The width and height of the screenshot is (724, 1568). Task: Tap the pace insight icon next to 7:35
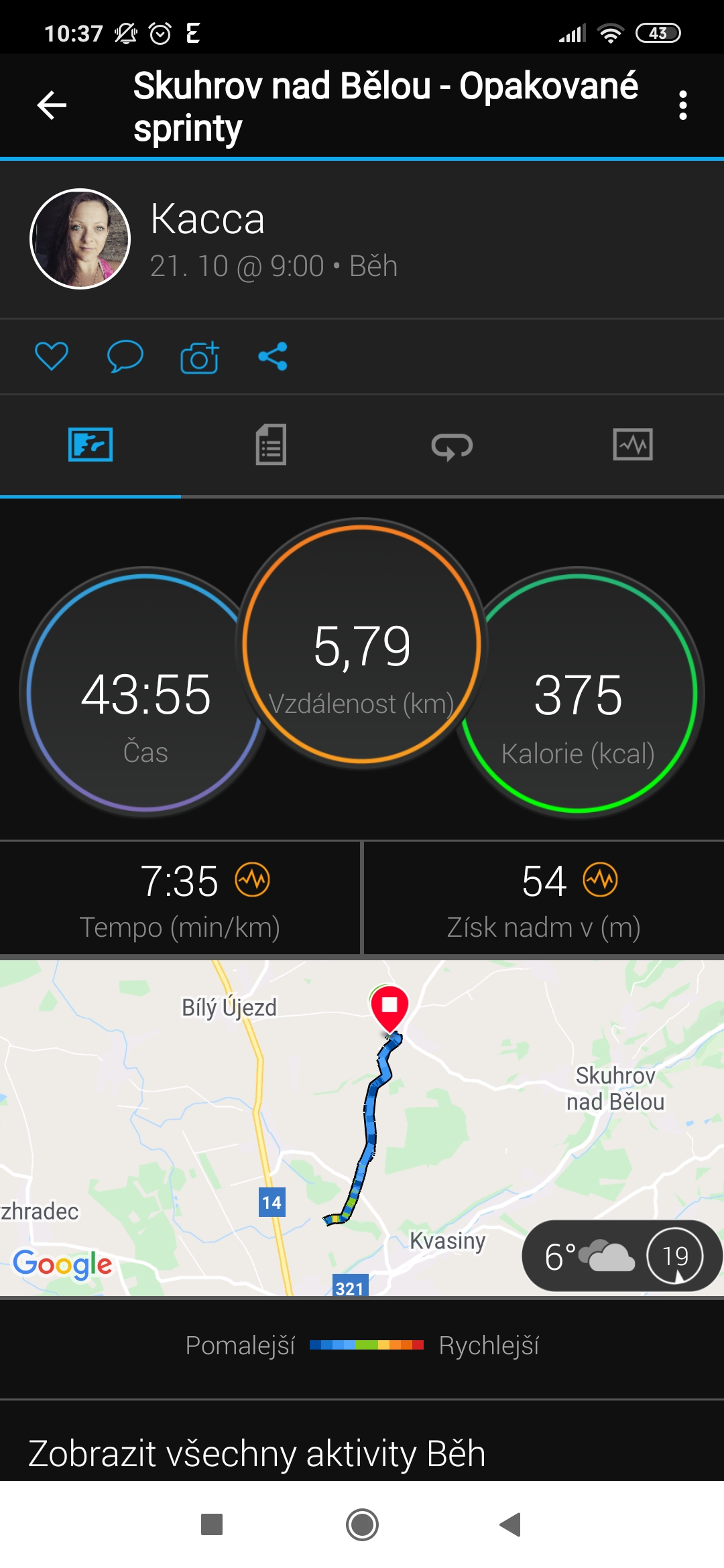coord(253,880)
